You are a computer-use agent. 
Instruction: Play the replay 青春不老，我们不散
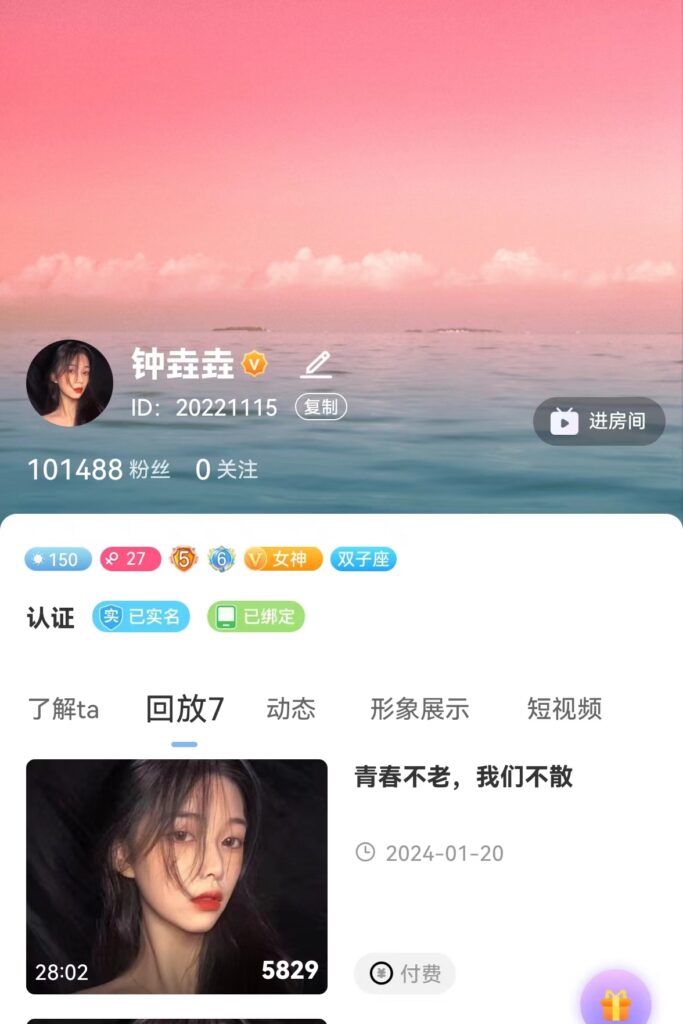[x=177, y=876]
